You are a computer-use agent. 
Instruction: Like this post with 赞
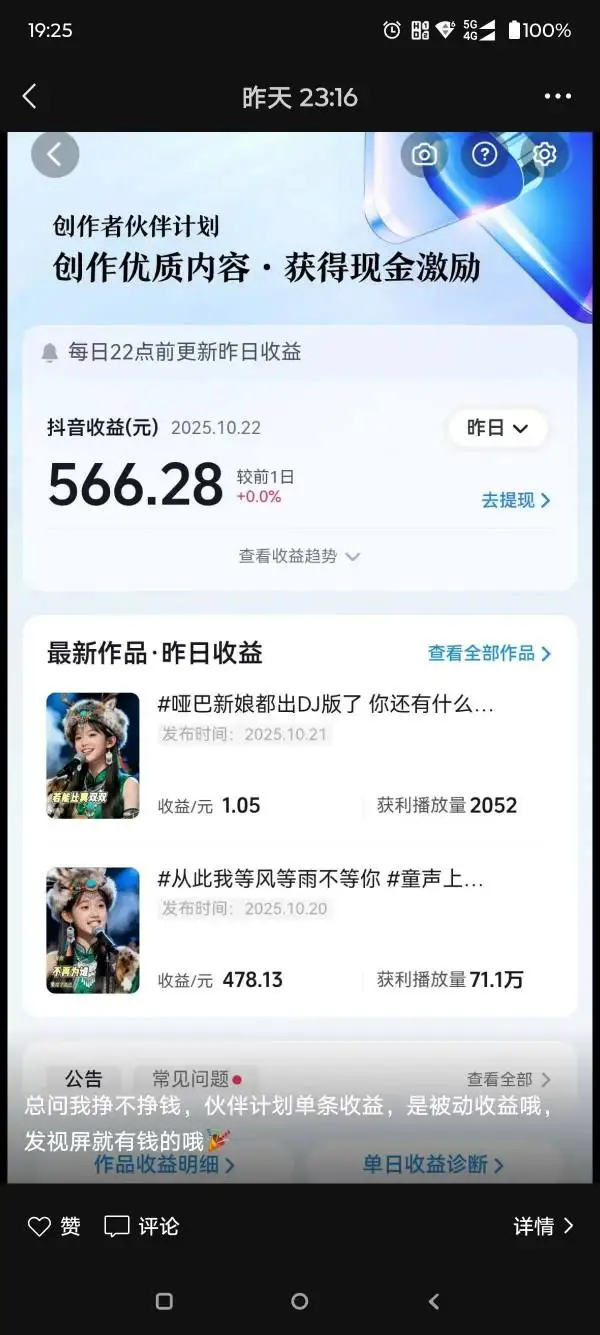coord(54,1226)
